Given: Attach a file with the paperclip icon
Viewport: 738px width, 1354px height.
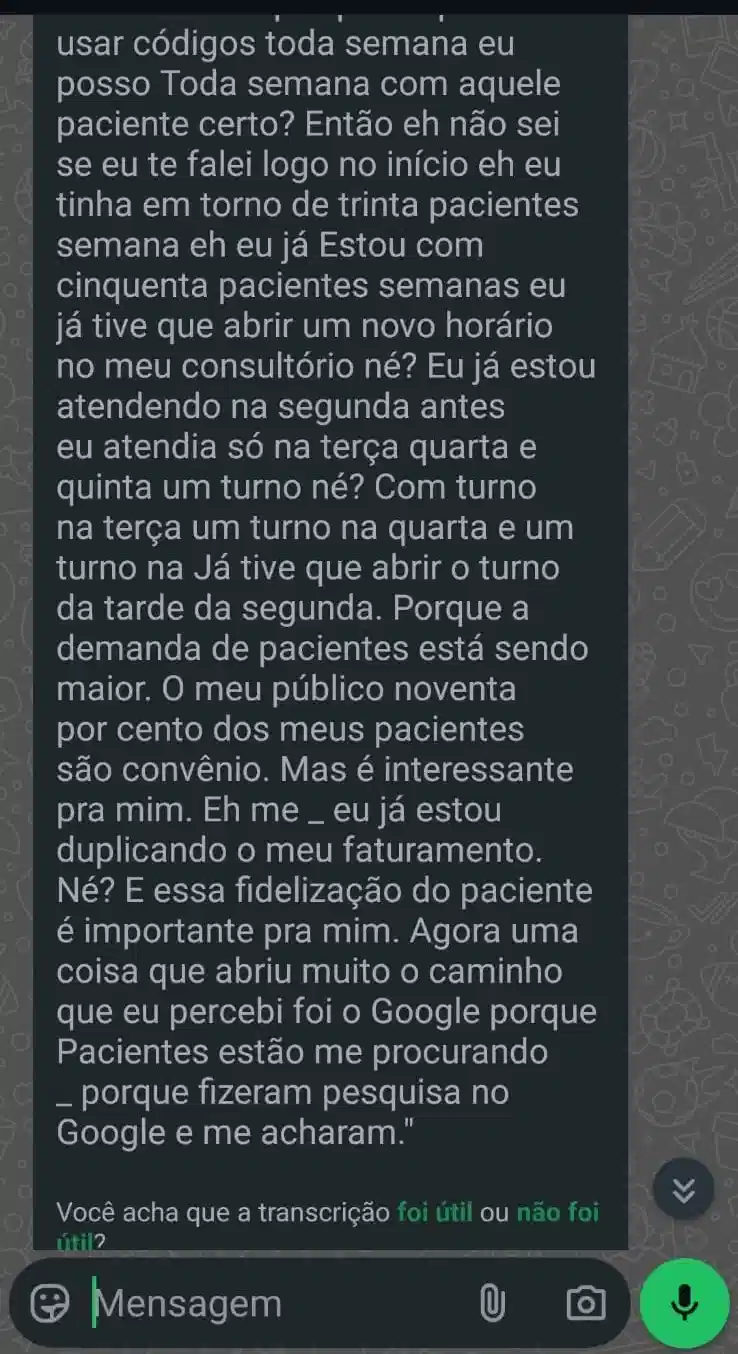Looking at the screenshot, I should click(x=491, y=1303).
